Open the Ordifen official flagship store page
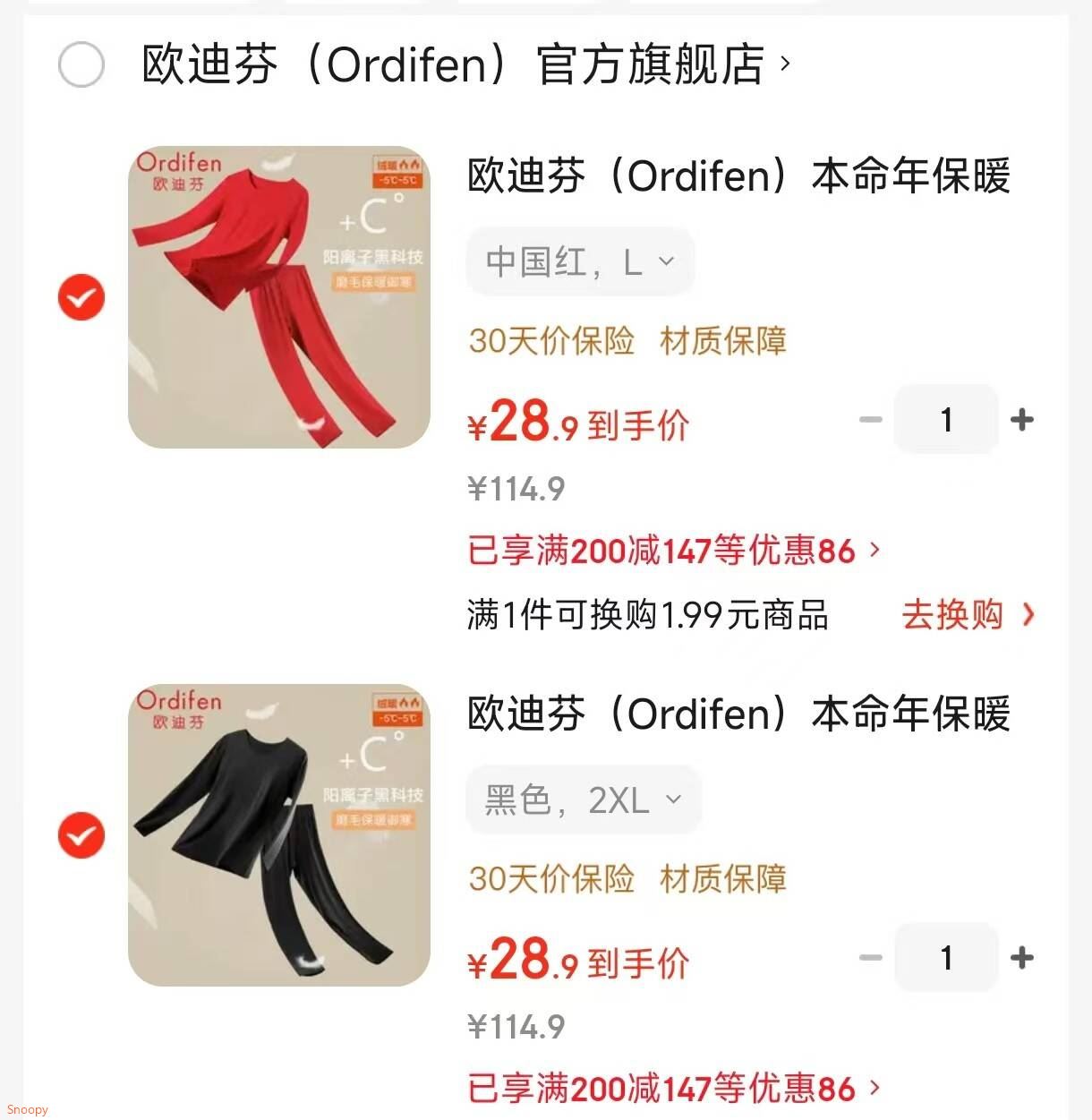The image size is (1092, 1120). [x=465, y=64]
